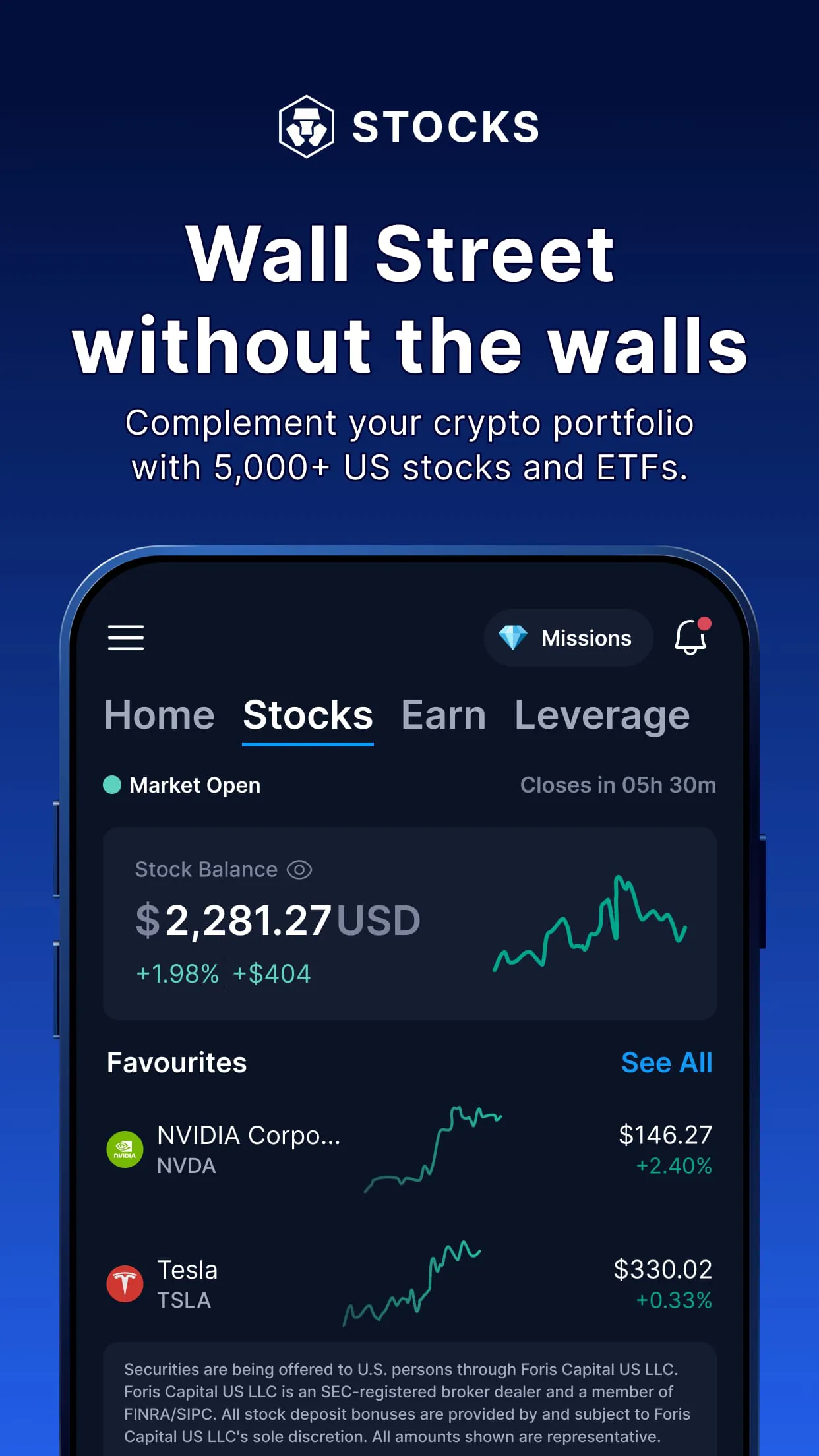Toggle the Stock Balance visibility eye

[x=301, y=870]
